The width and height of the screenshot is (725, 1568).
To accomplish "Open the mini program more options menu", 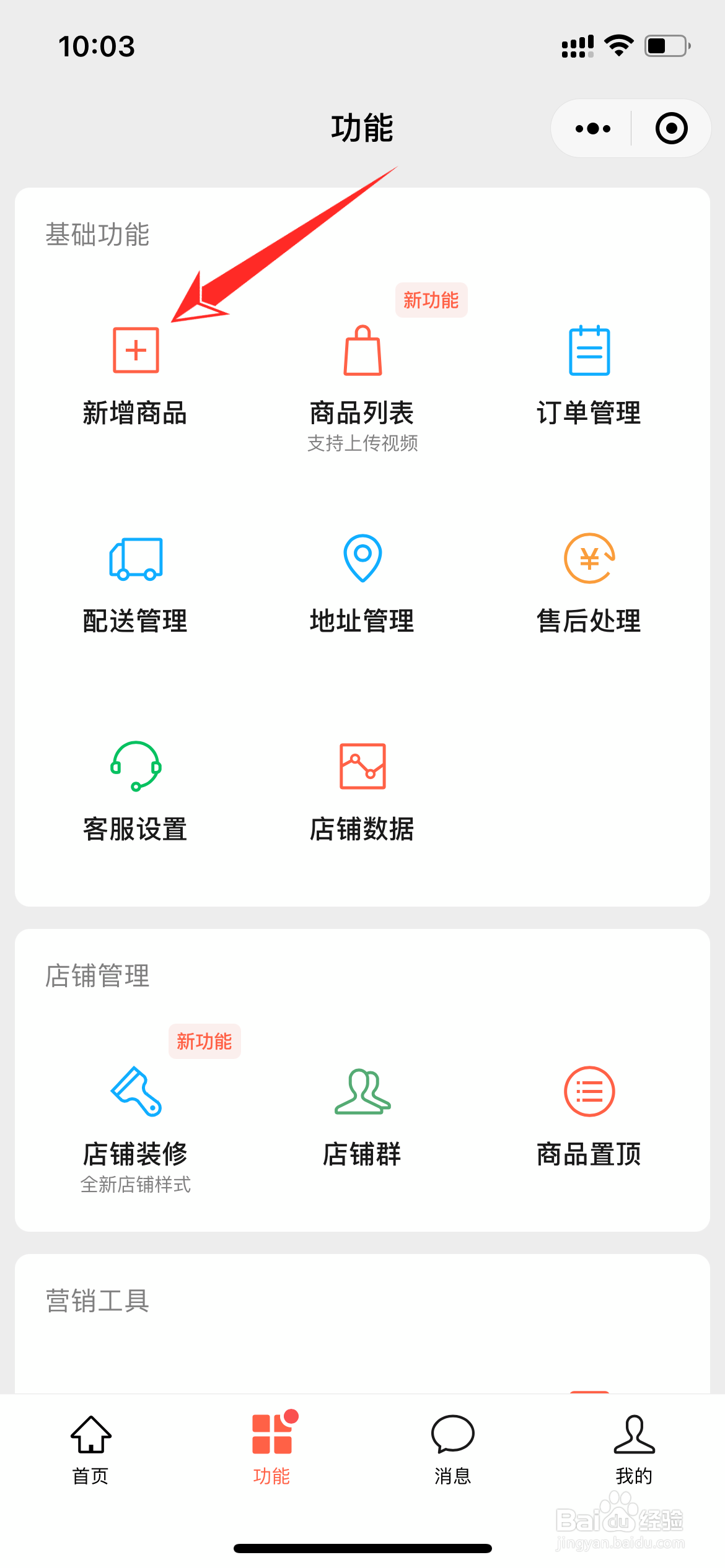I will point(592,129).
